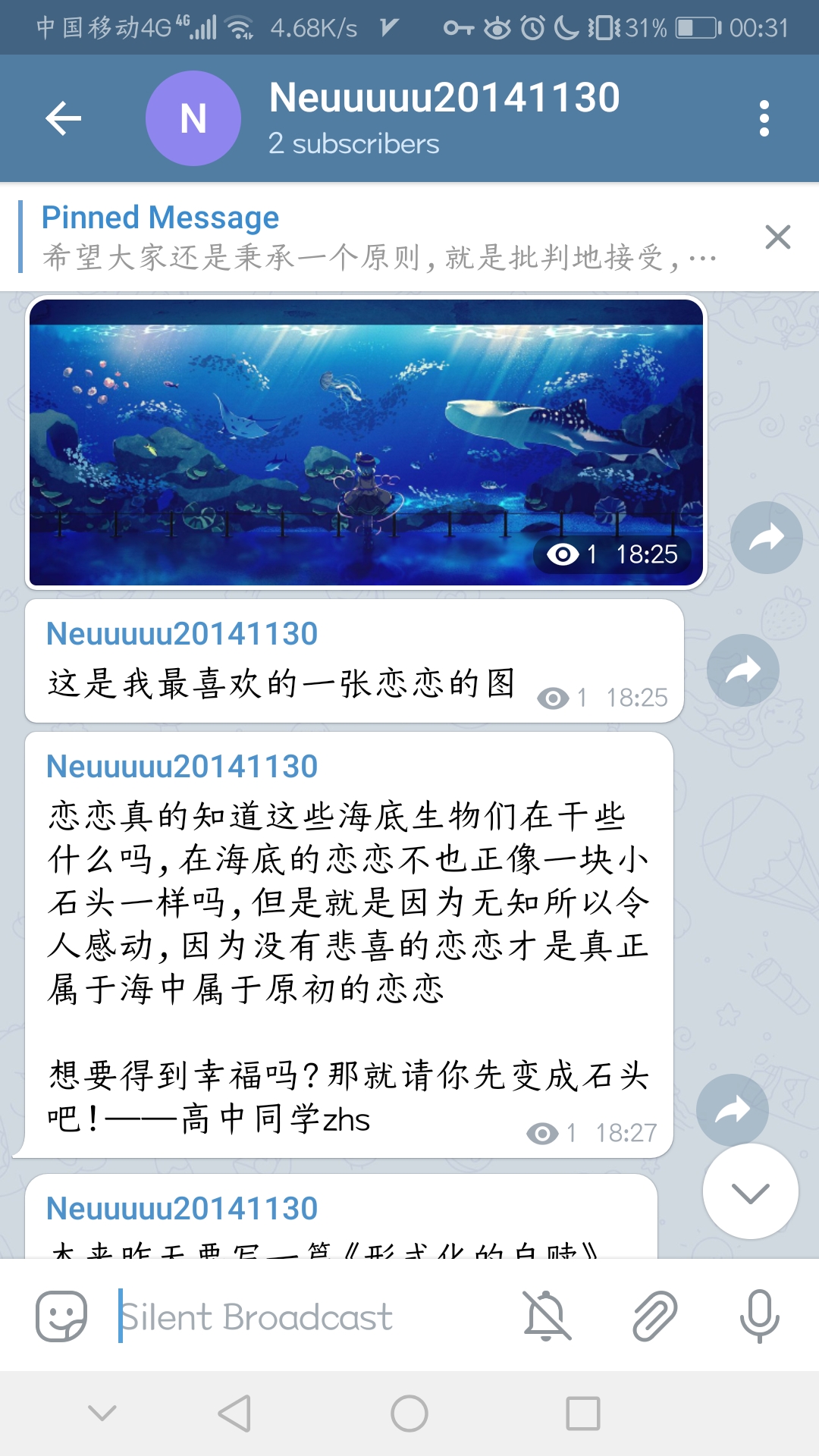Go back to the chat list
The image size is (819, 1456).
pos(63,118)
